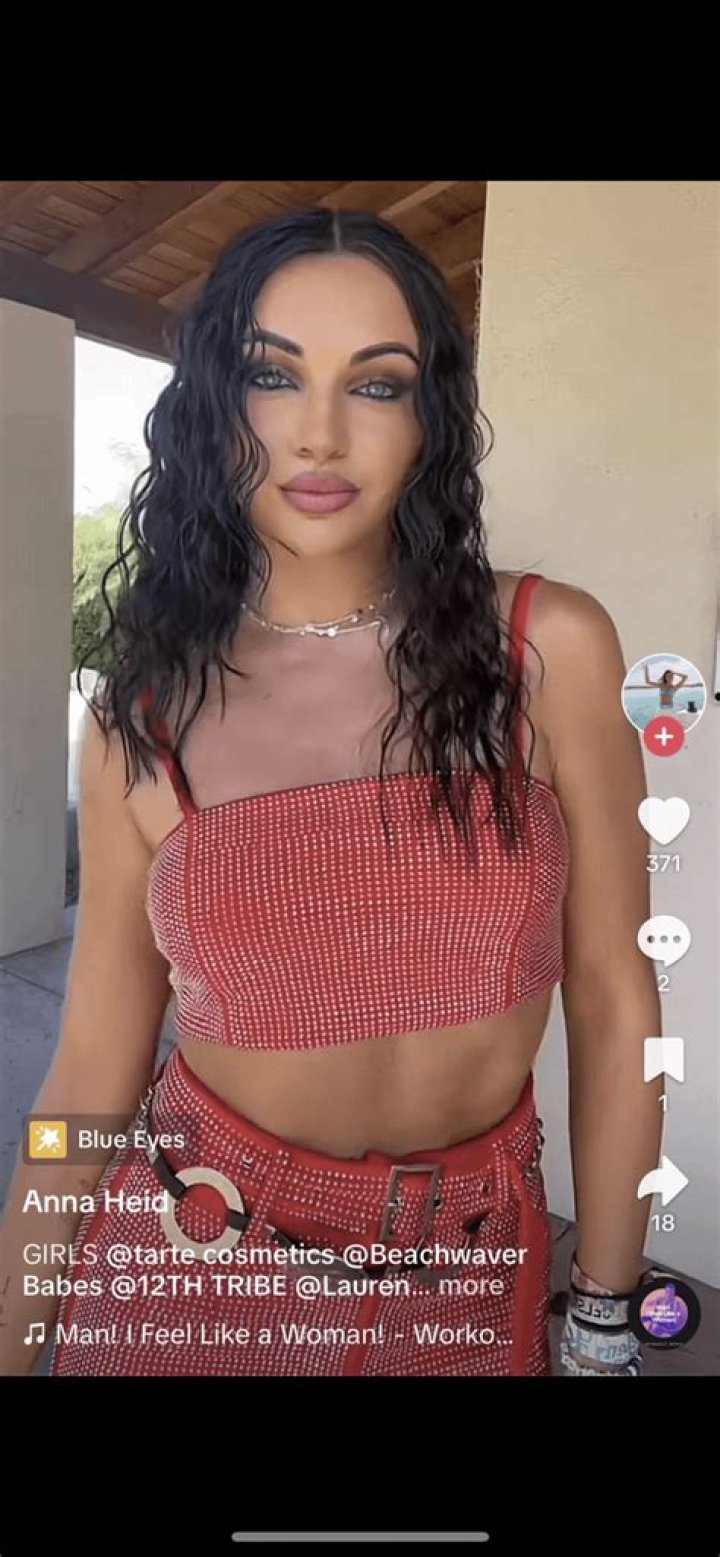Viewport: 720px width, 1557px height.
Task: Open Anna Heid's profile from username
Action: 94,1201
